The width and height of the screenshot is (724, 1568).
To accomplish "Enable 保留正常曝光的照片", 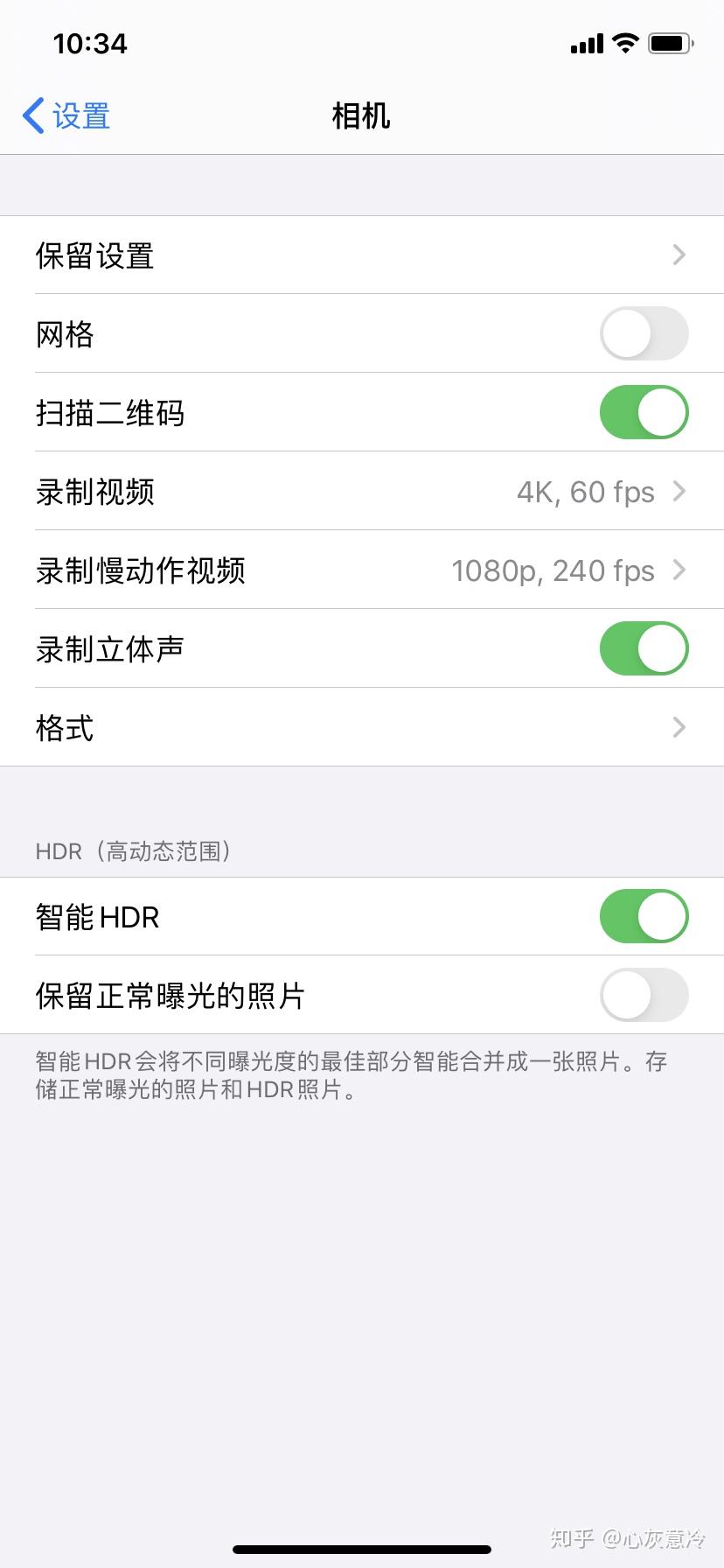I will point(644,995).
